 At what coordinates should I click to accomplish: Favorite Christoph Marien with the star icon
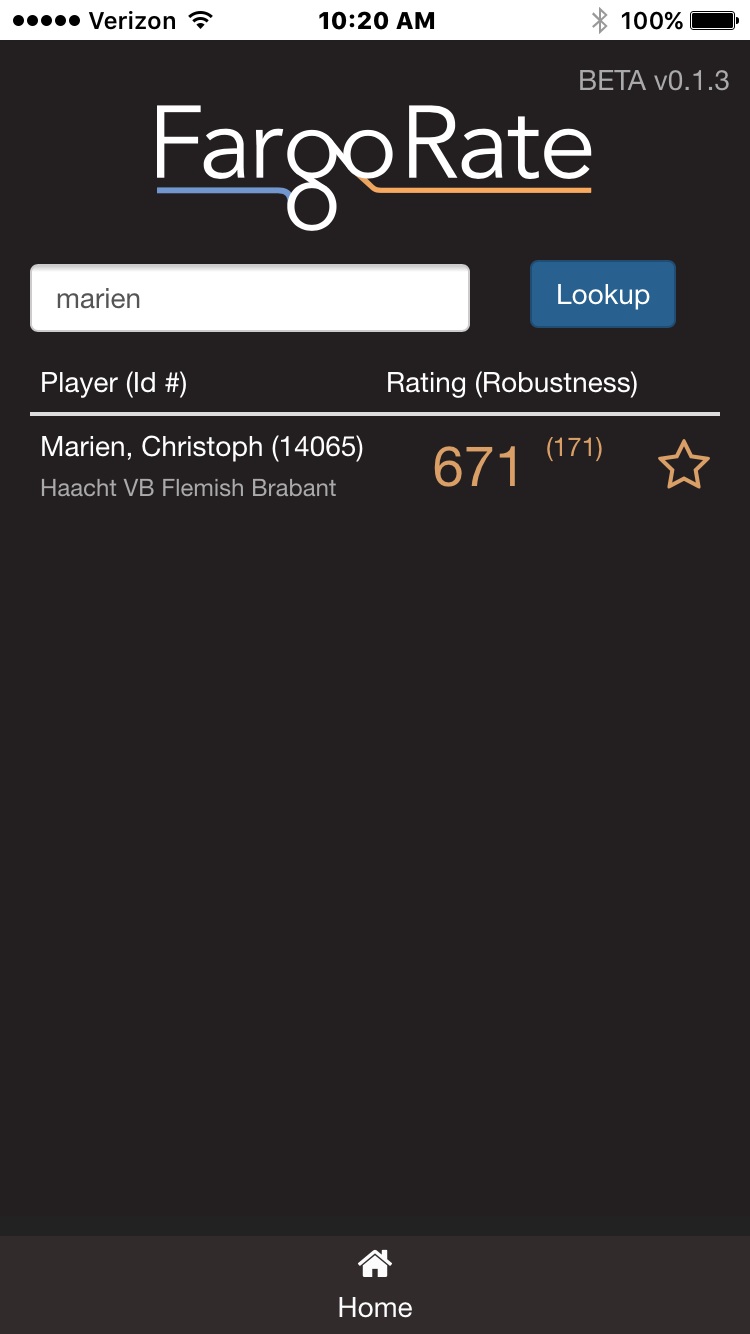(683, 467)
